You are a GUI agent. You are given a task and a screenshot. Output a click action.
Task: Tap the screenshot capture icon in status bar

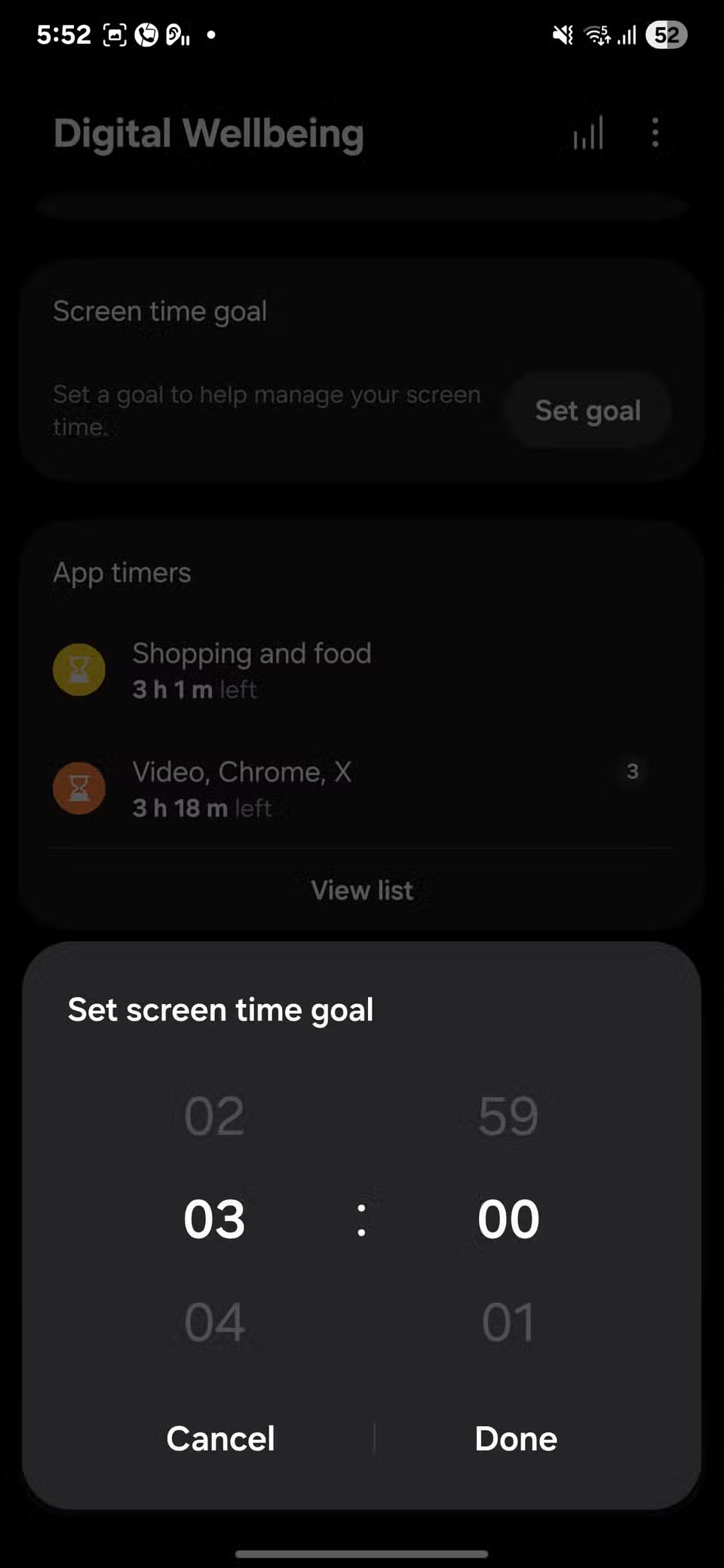pos(115,33)
